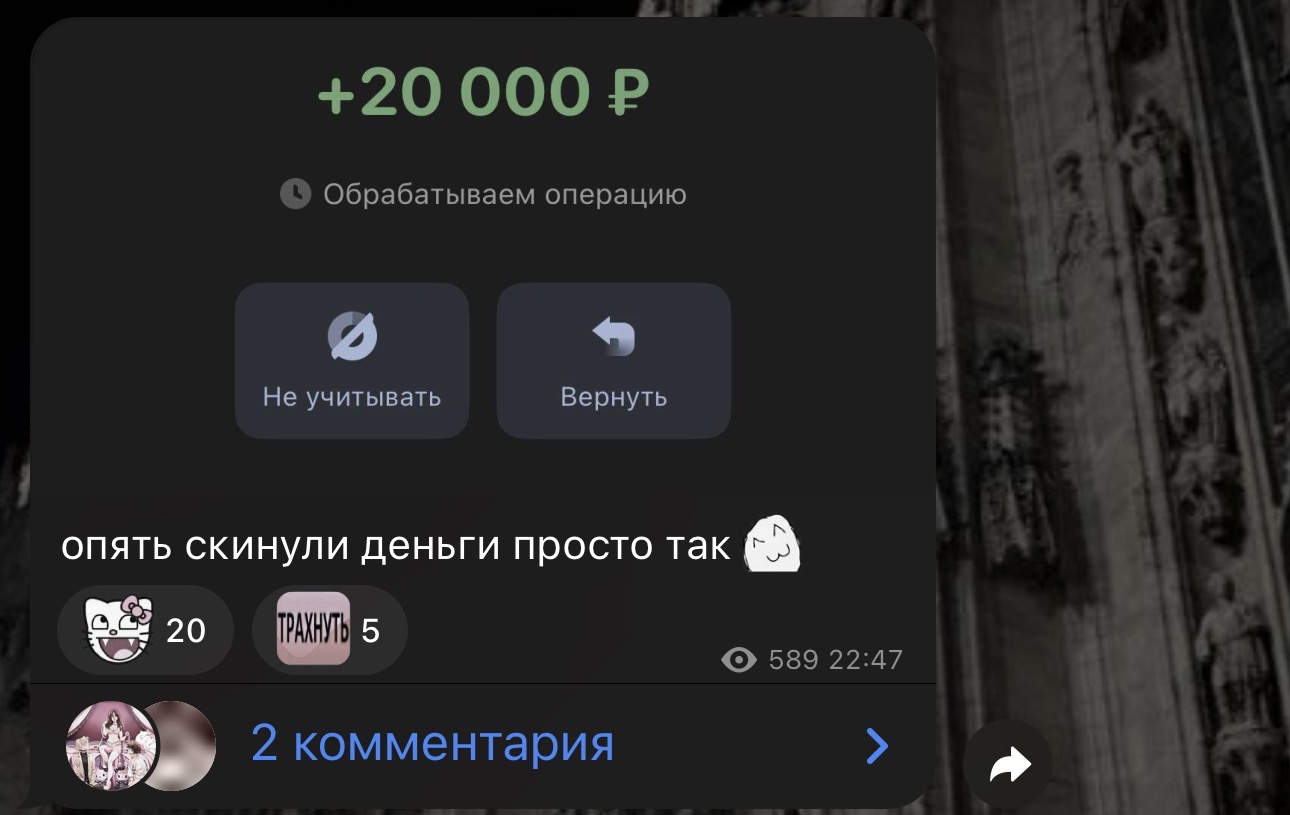Viewport: 1290px width, 815px height.
Task: Open the 2 комментария thread
Action: [482, 745]
